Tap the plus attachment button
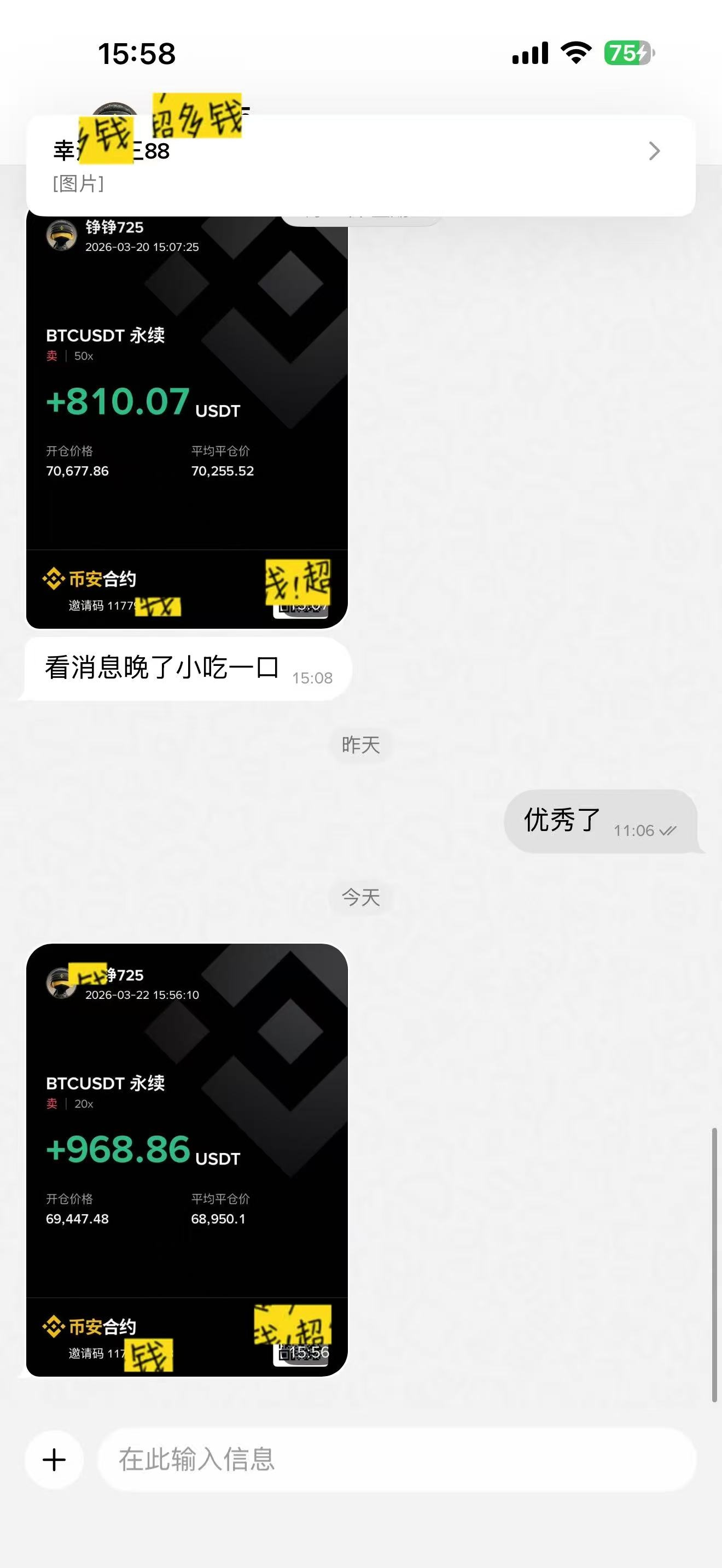Image resolution: width=722 pixels, height=1568 pixels. point(54,1460)
